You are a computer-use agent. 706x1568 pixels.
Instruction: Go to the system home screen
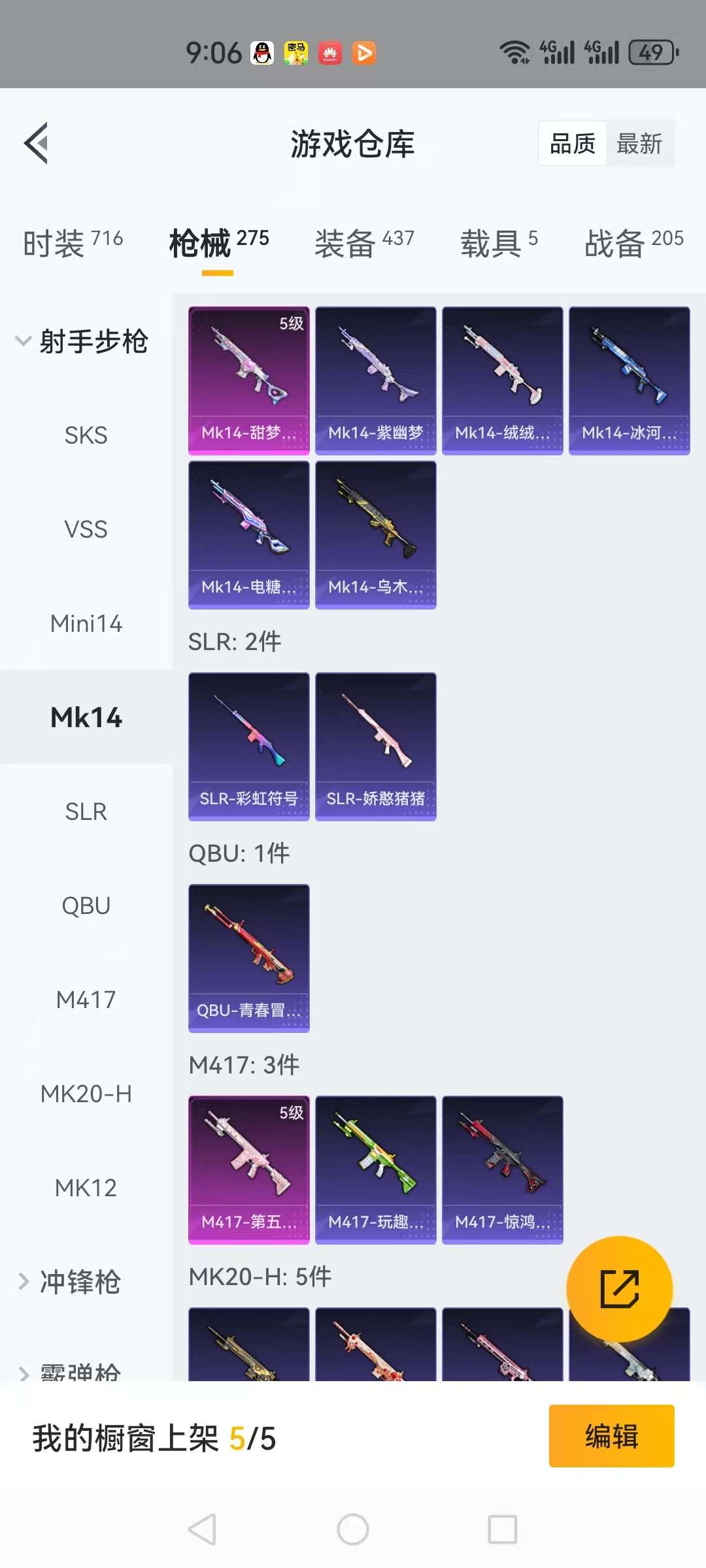pos(353,1529)
